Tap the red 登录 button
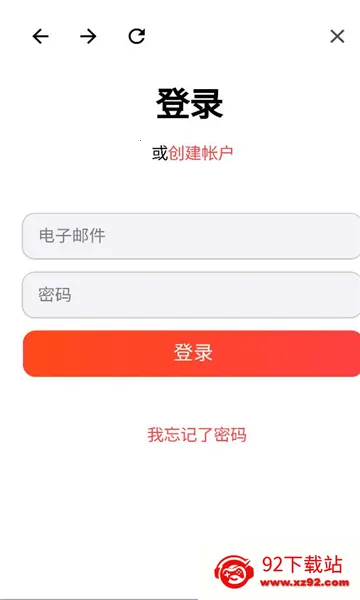This screenshot has width=360, height=600. pos(192,354)
